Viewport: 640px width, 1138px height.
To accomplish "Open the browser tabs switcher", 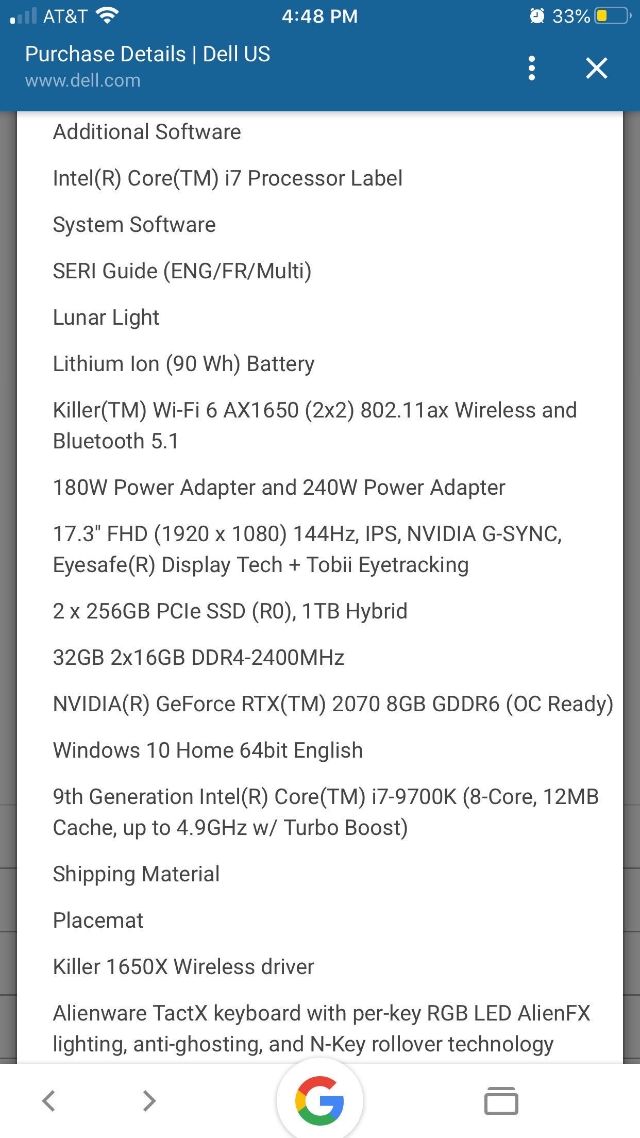I will 501,1100.
